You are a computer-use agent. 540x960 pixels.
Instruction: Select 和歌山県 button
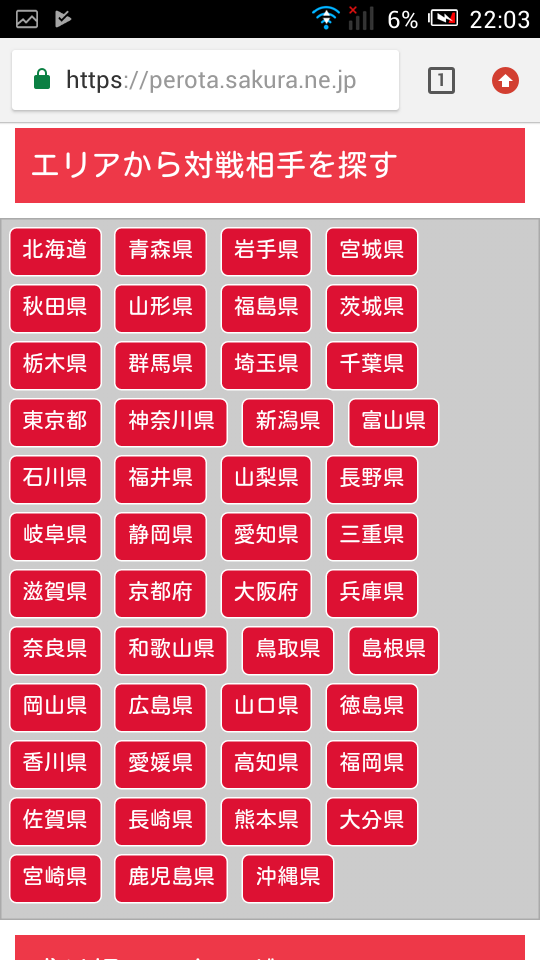click(x=171, y=650)
